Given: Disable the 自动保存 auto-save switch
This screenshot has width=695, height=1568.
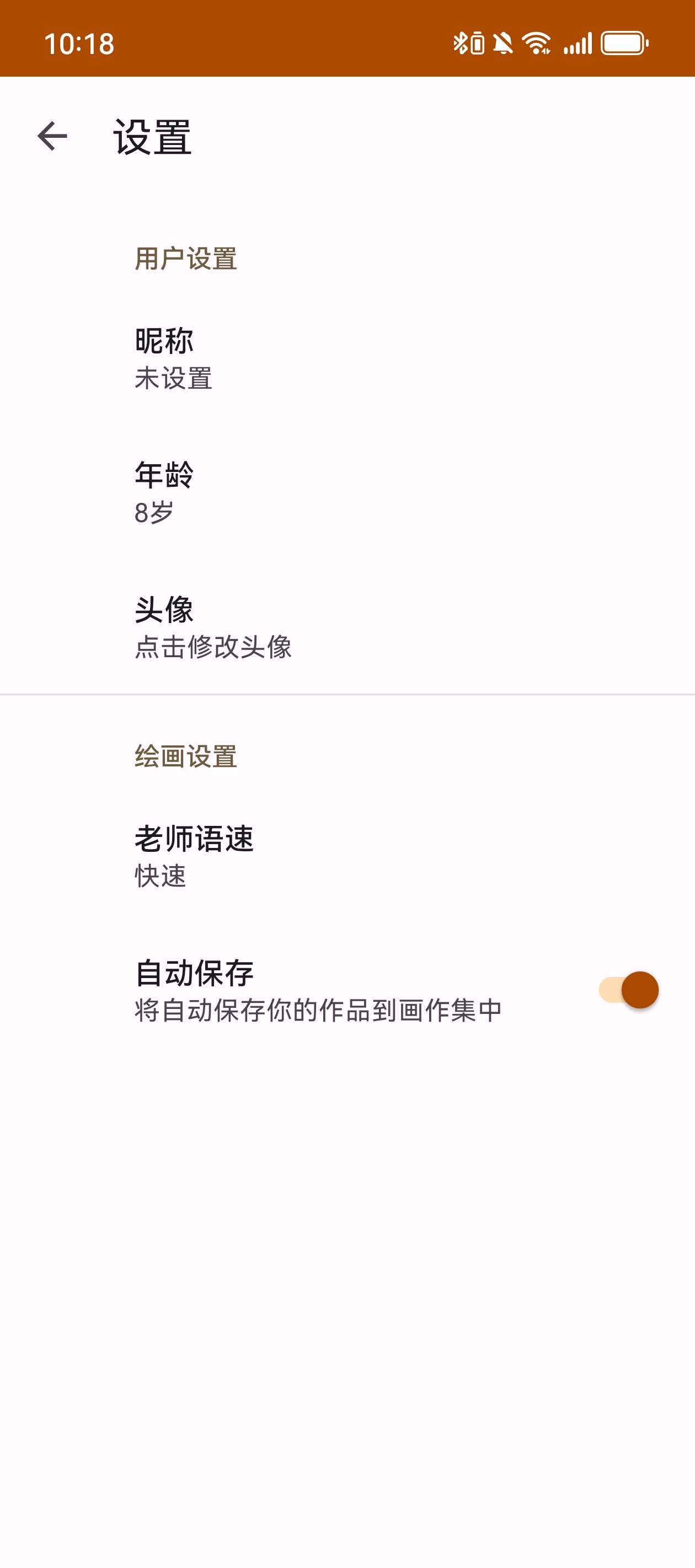Looking at the screenshot, I should pyautogui.click(x=628, y=990).
